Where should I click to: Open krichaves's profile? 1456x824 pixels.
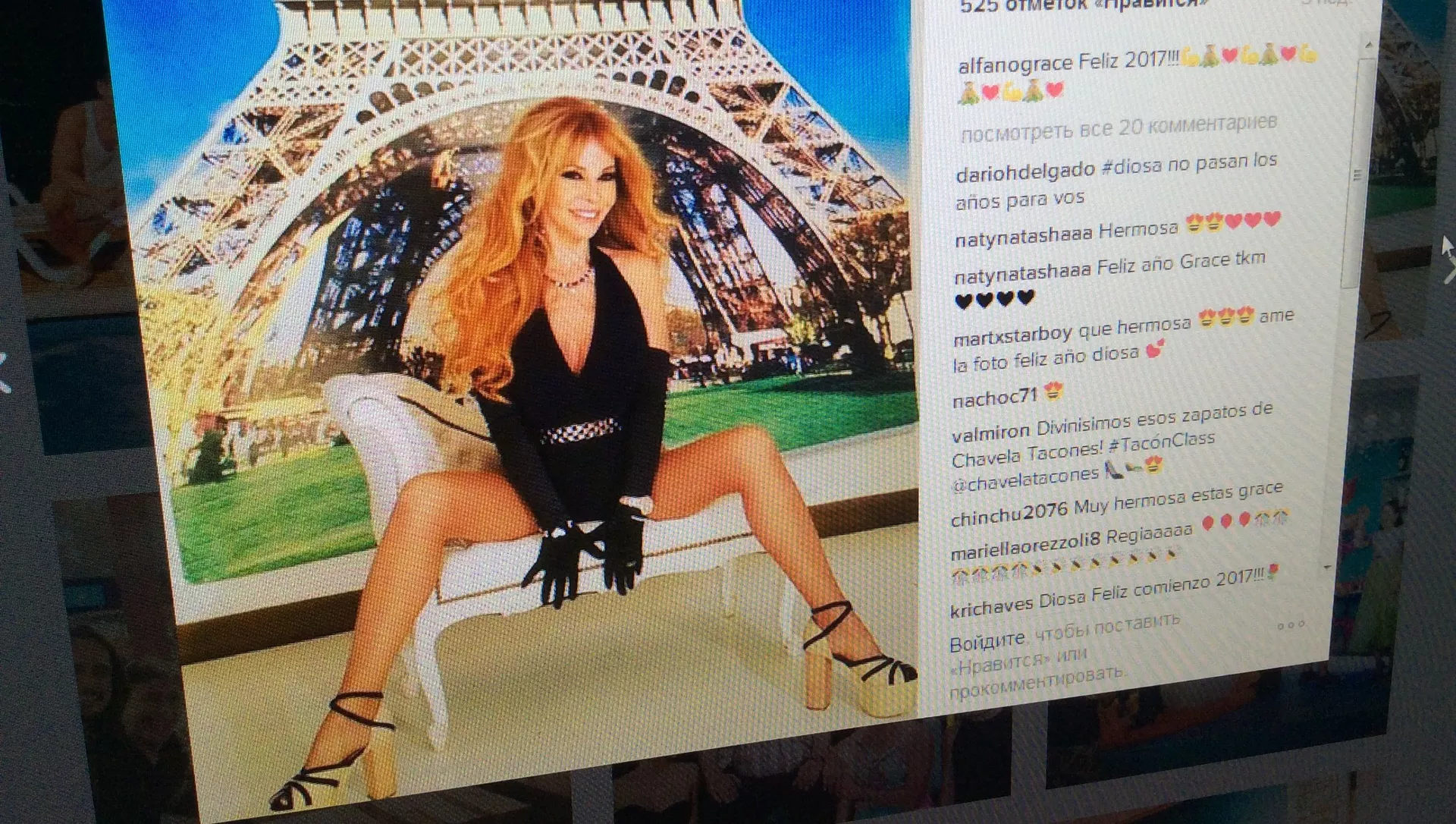[x=990, y=605]
